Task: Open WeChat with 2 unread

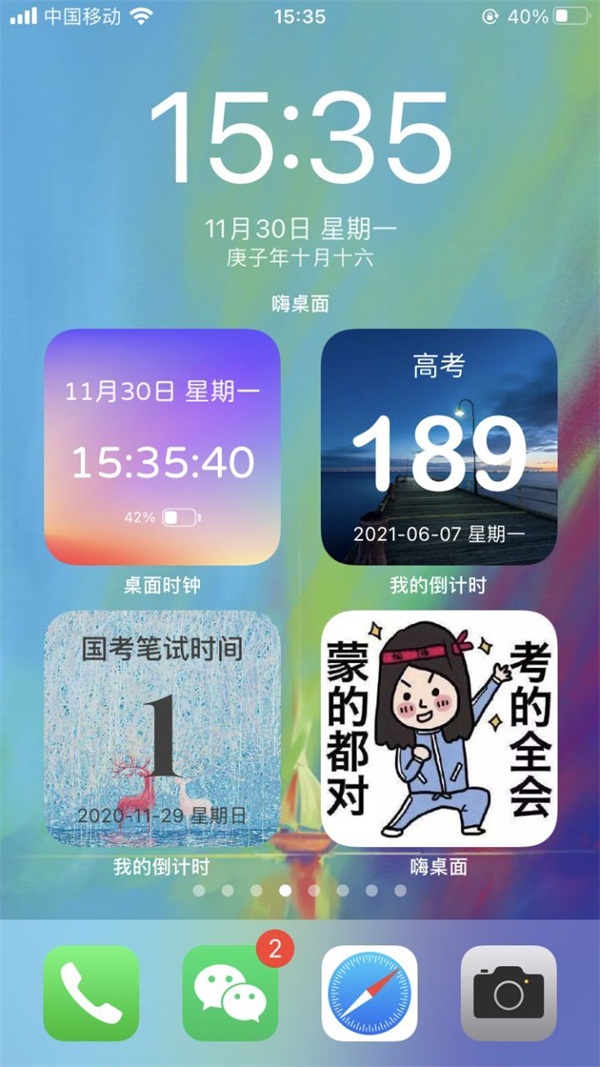Action: pyautogui.click(x=230, y=993)
